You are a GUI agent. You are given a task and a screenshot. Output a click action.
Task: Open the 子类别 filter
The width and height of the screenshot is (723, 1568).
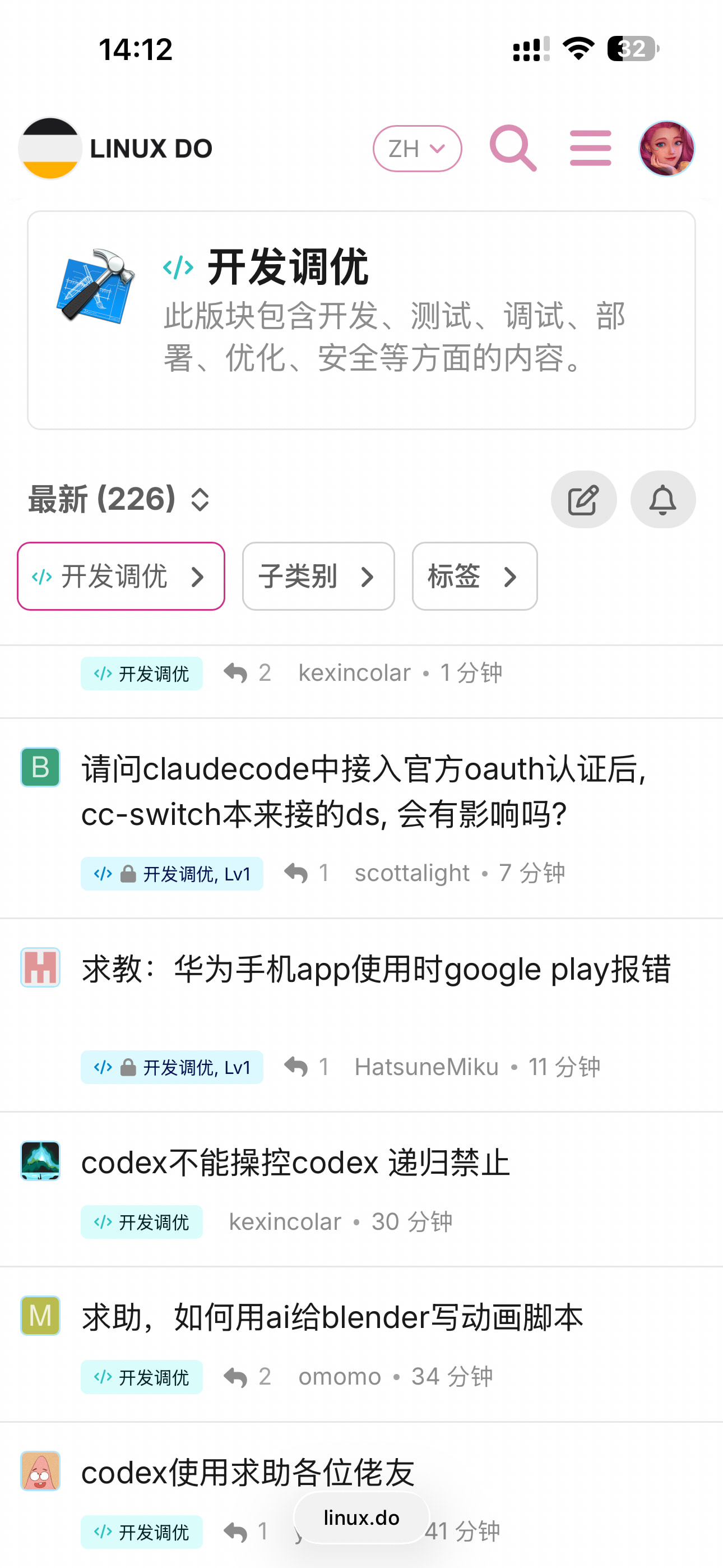[x=318, y=576]
